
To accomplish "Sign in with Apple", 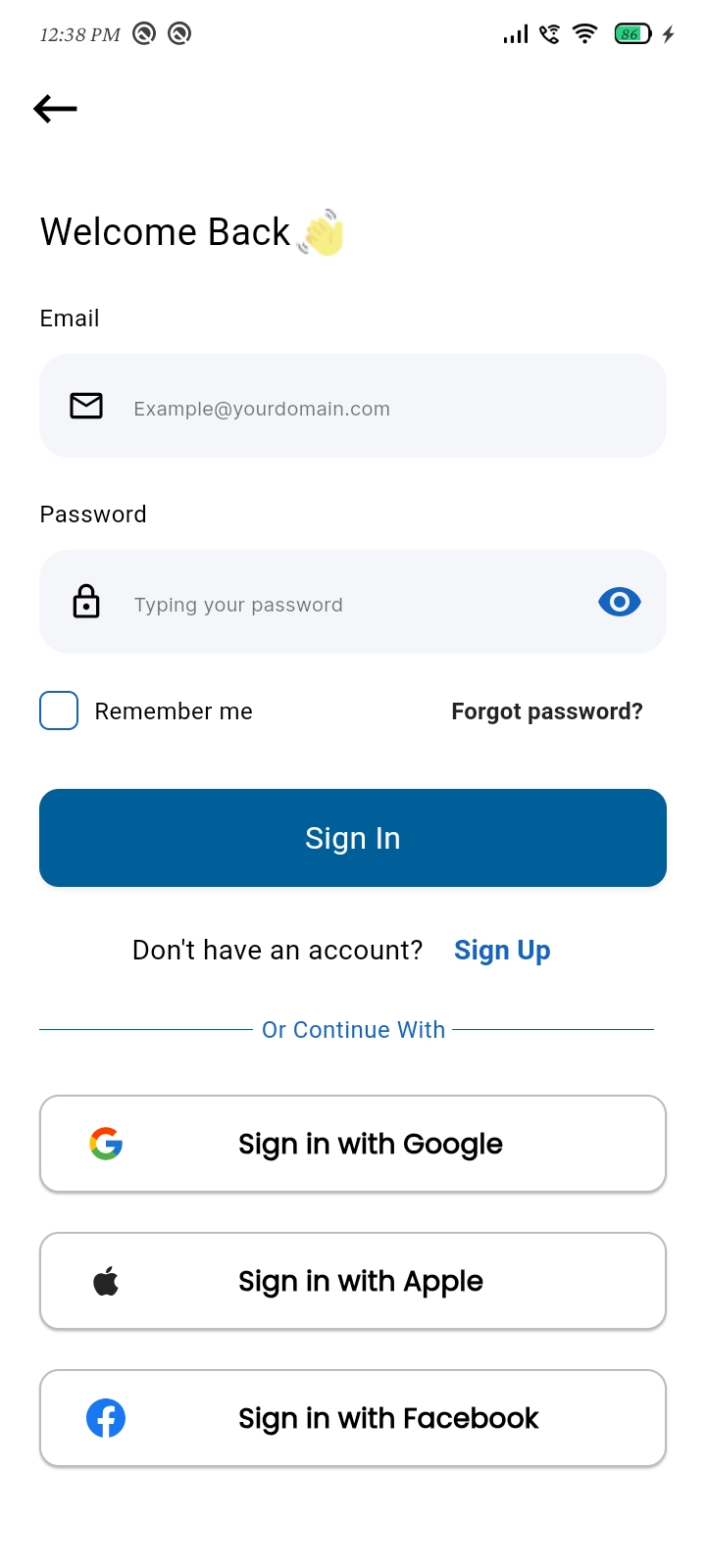I will pyautogui.click(x=353, y=1281).
